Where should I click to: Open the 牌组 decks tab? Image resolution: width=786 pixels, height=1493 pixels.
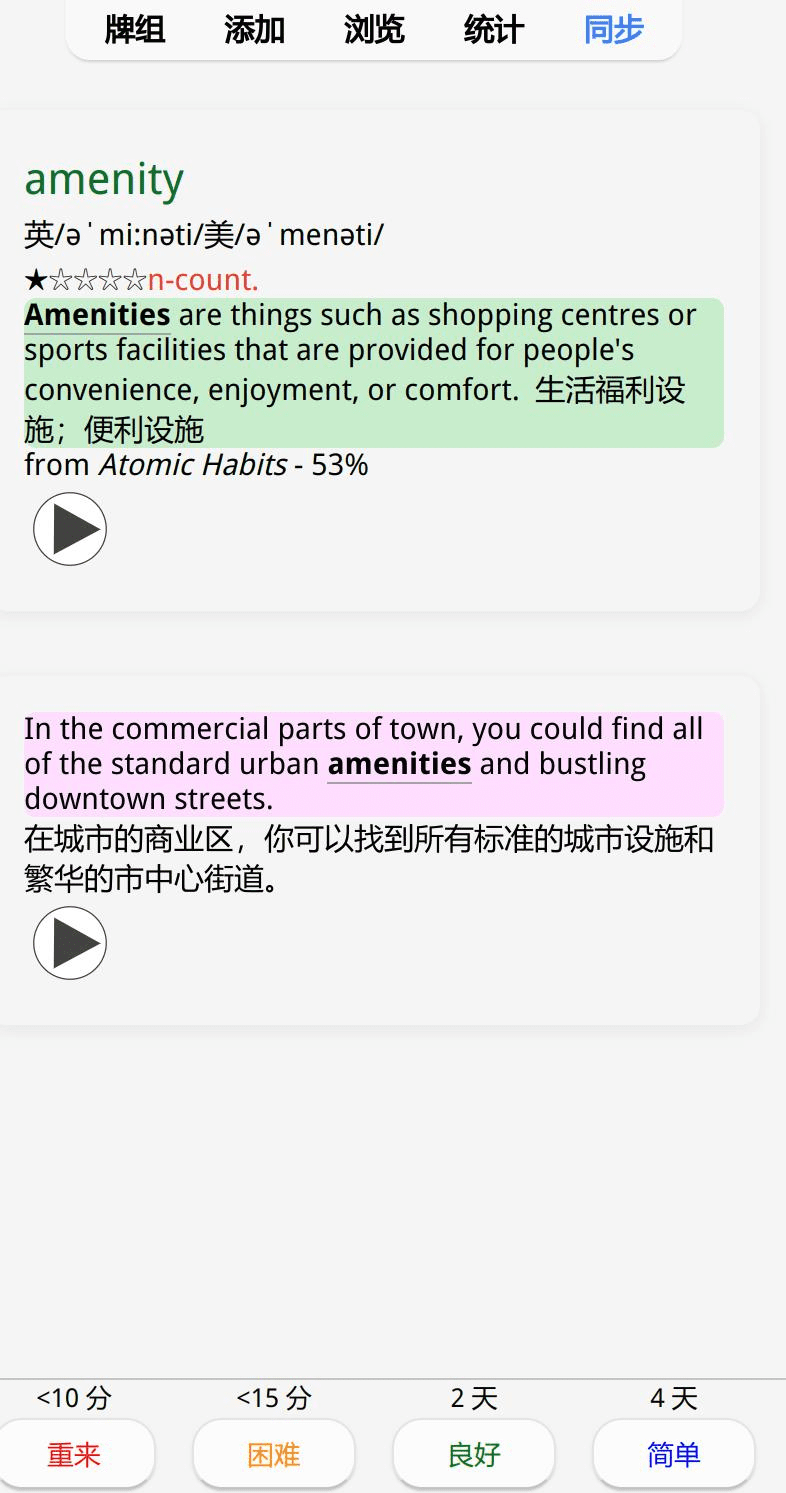click(135, 30)
